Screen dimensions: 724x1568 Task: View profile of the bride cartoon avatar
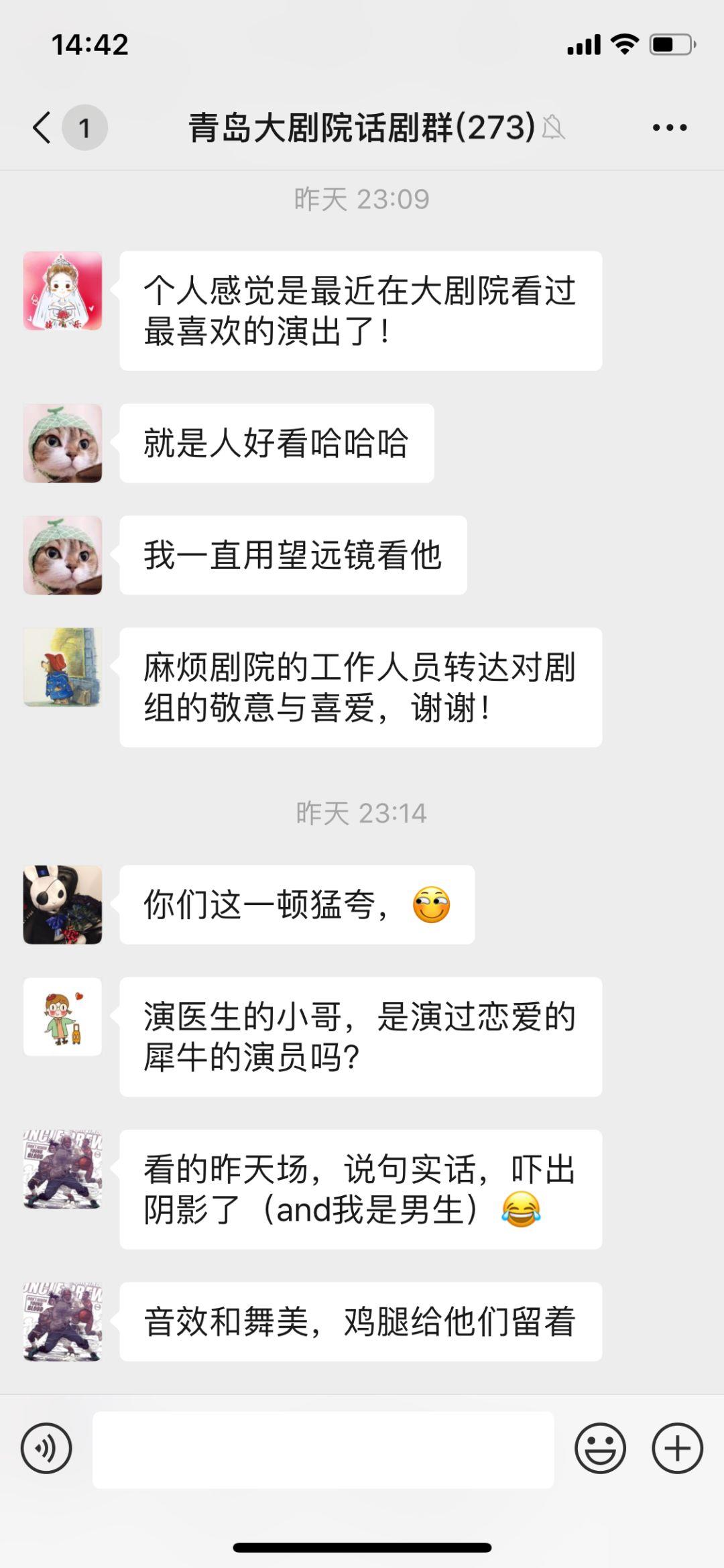63,291
